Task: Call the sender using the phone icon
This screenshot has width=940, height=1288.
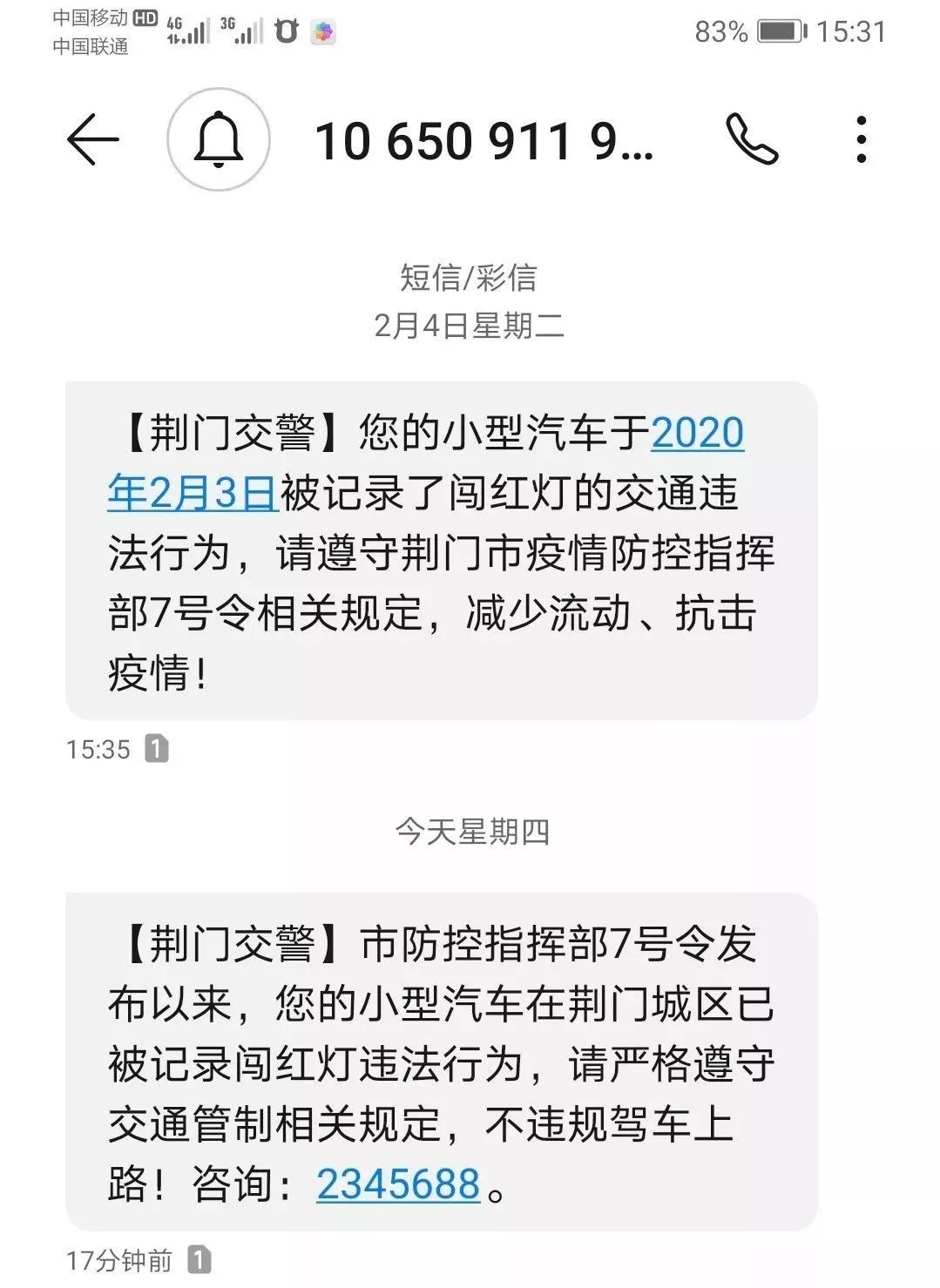Action: (x=752, y=139)
